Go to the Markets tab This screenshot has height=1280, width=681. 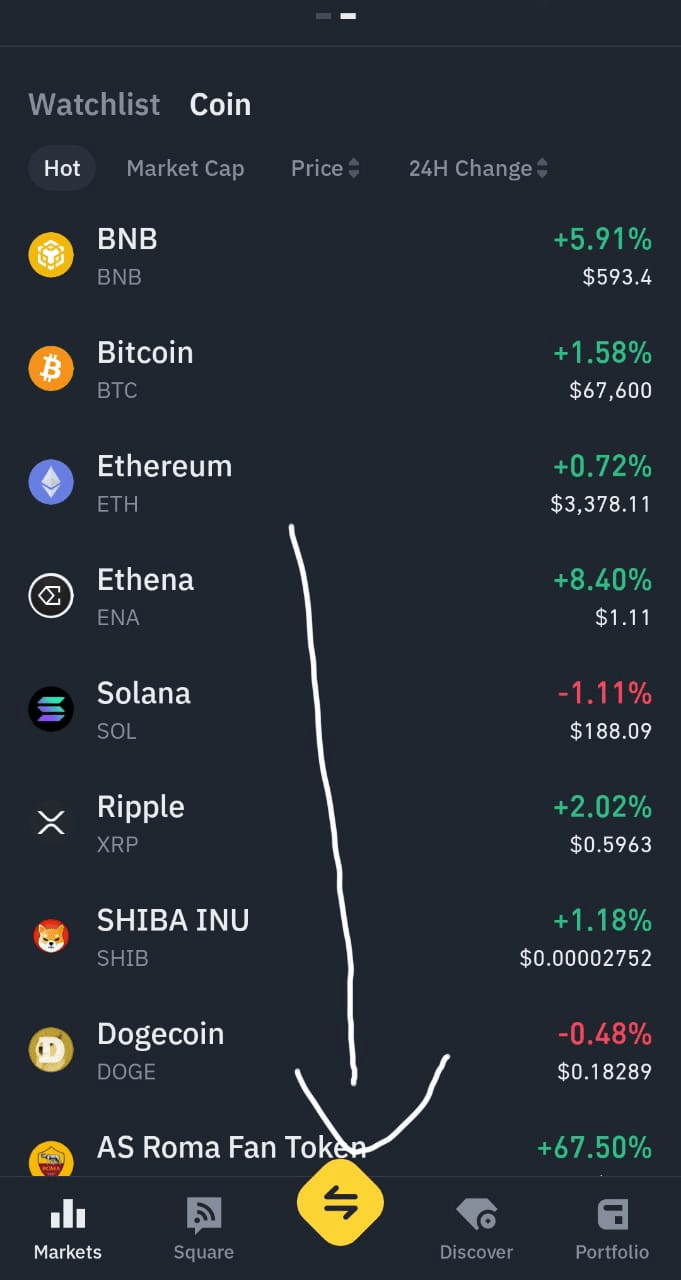tap(68, 1230)
